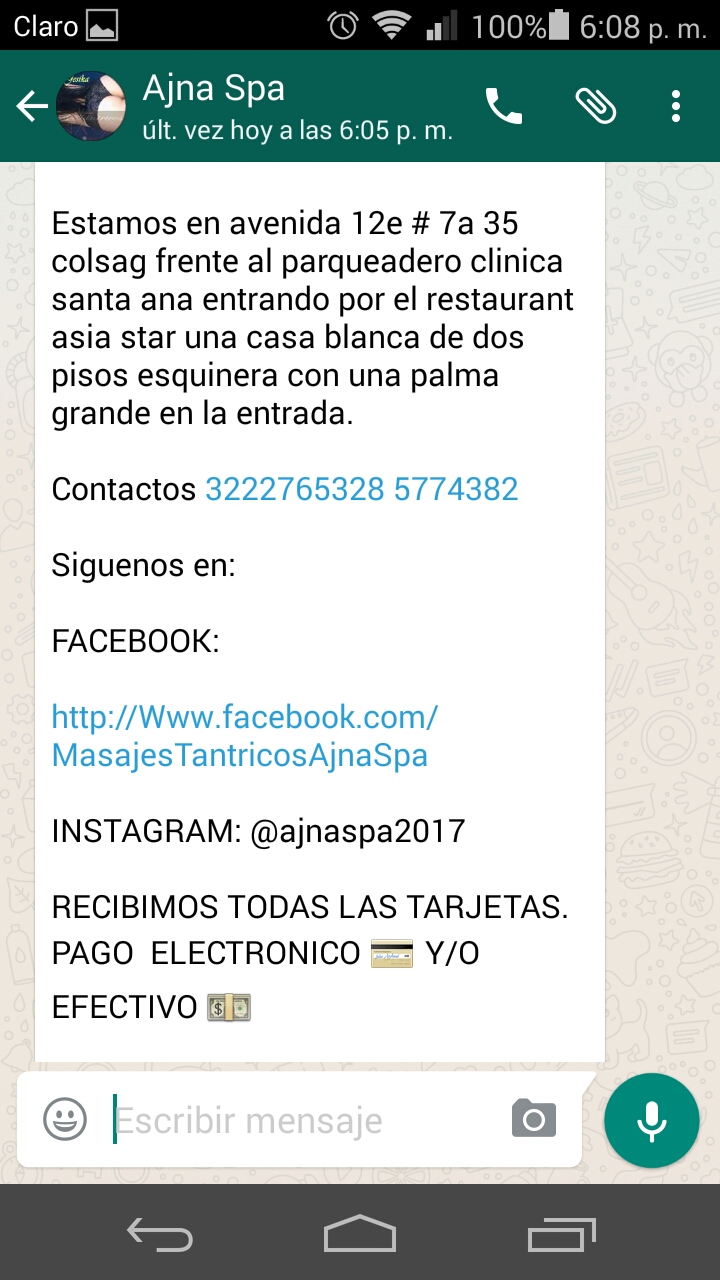The image size is (720, 1280).
Task: Open the emoji picker
Action: tap(65, 1119)
